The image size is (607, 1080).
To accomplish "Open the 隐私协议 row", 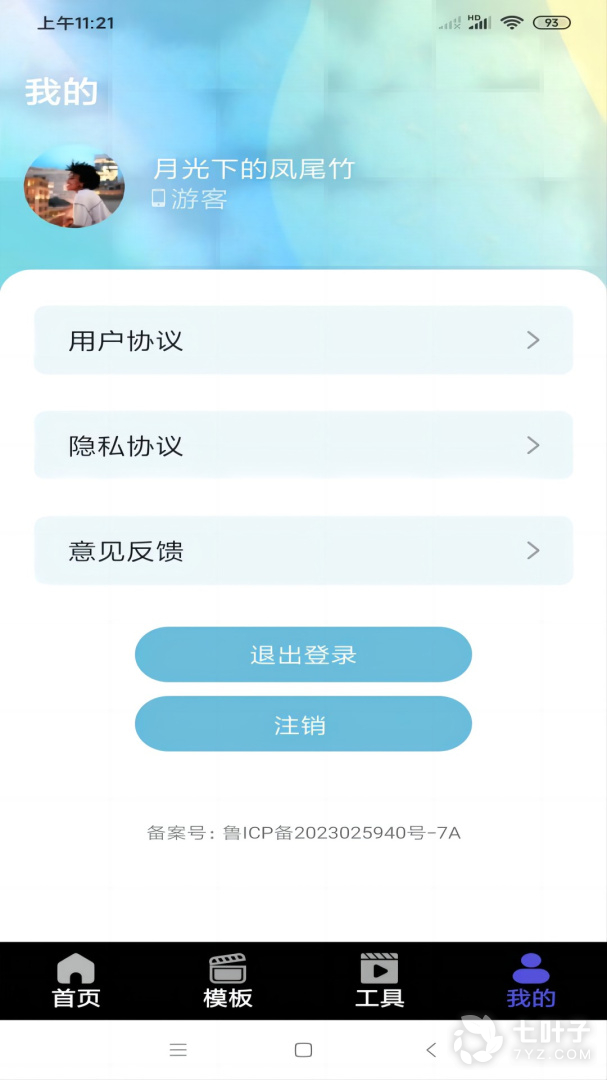I will [303, 445].
